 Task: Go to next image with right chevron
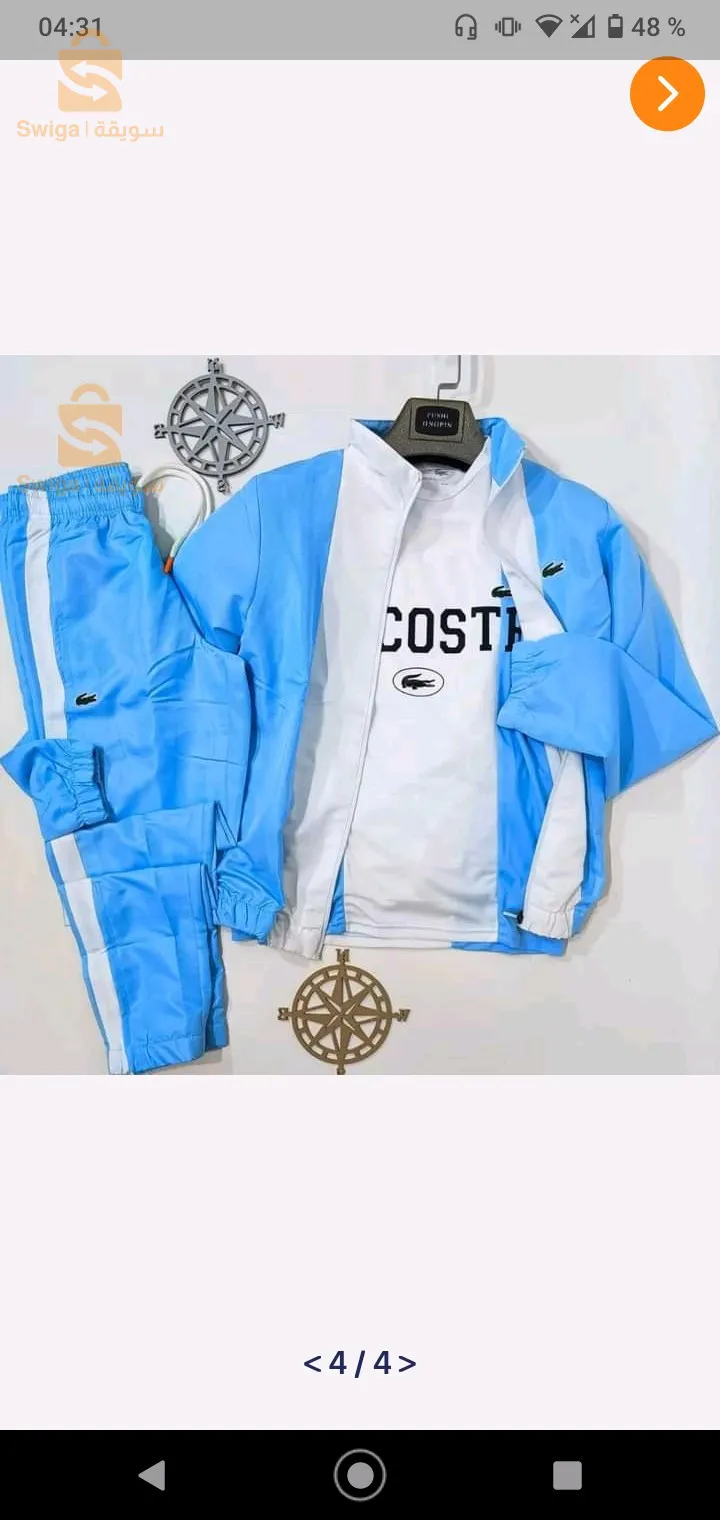(407, 1363)
